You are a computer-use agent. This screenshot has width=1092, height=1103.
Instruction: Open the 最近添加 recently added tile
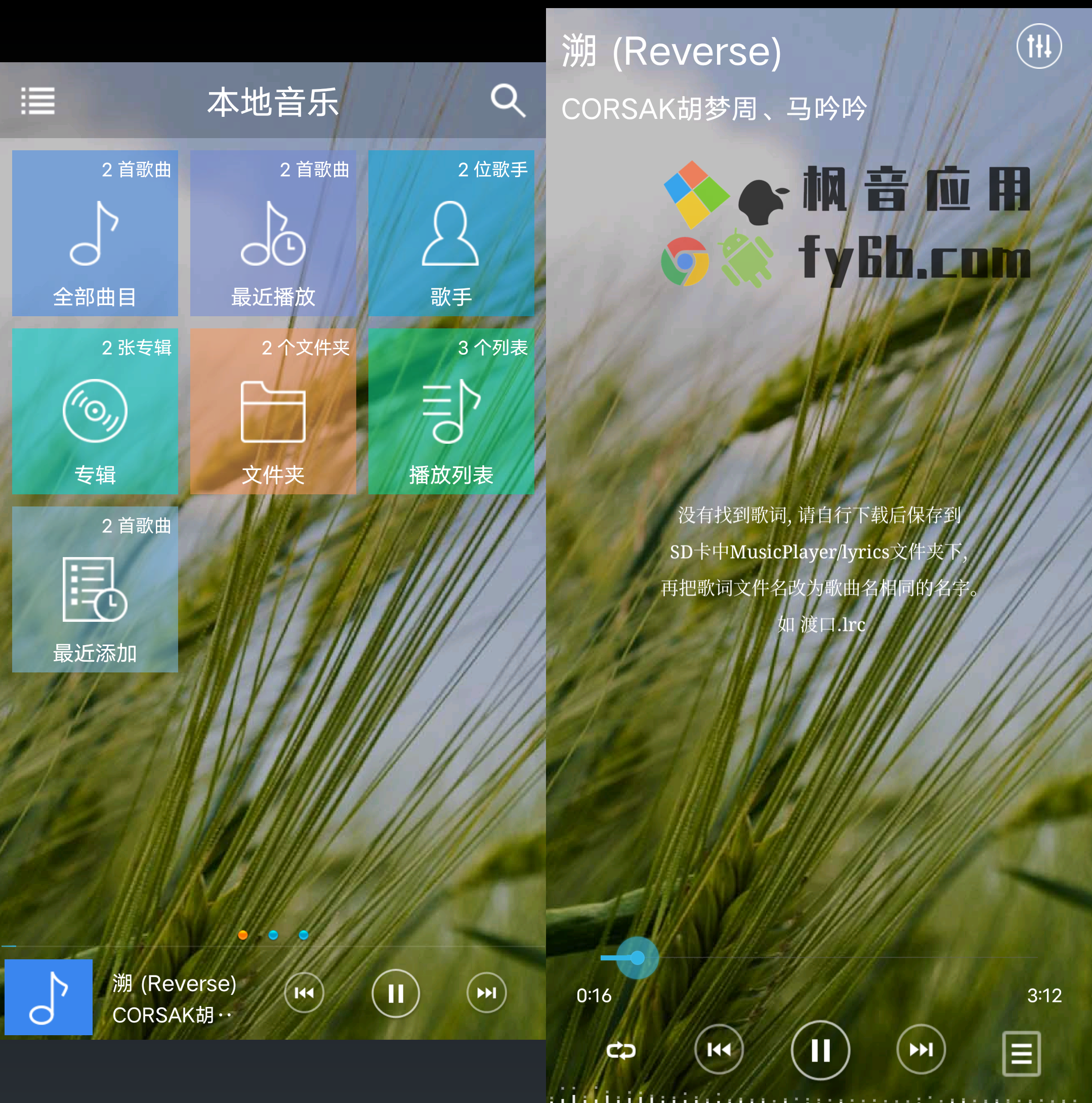point(95,589)
